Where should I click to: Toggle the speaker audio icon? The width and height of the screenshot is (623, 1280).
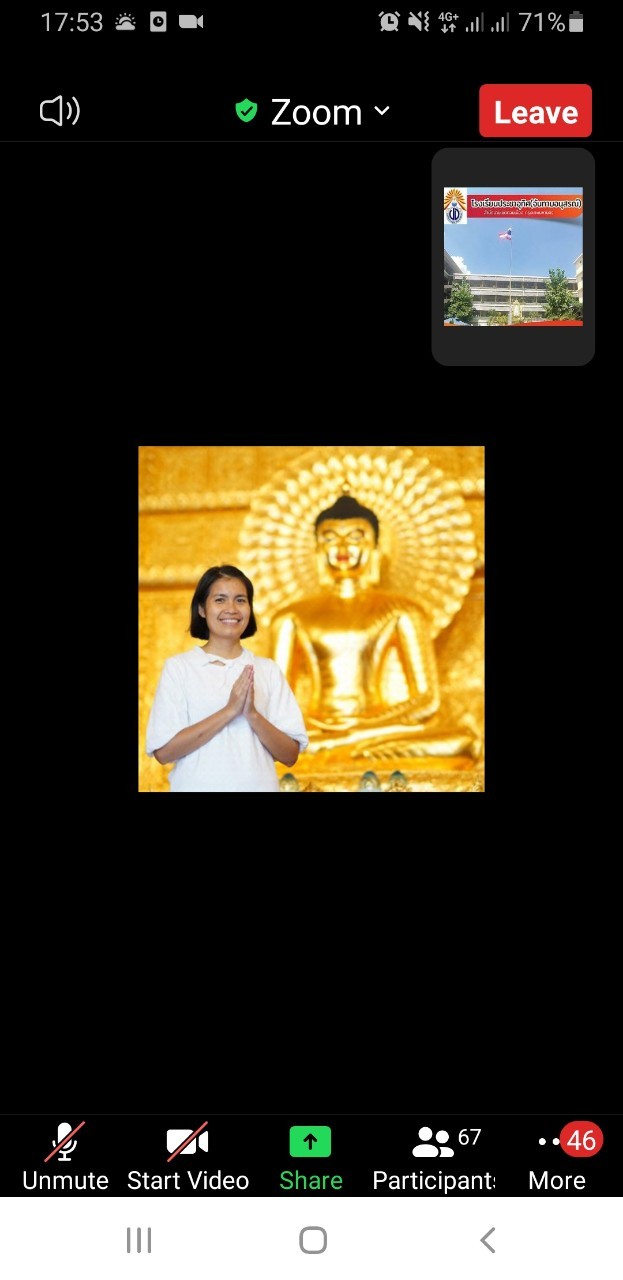60,111
